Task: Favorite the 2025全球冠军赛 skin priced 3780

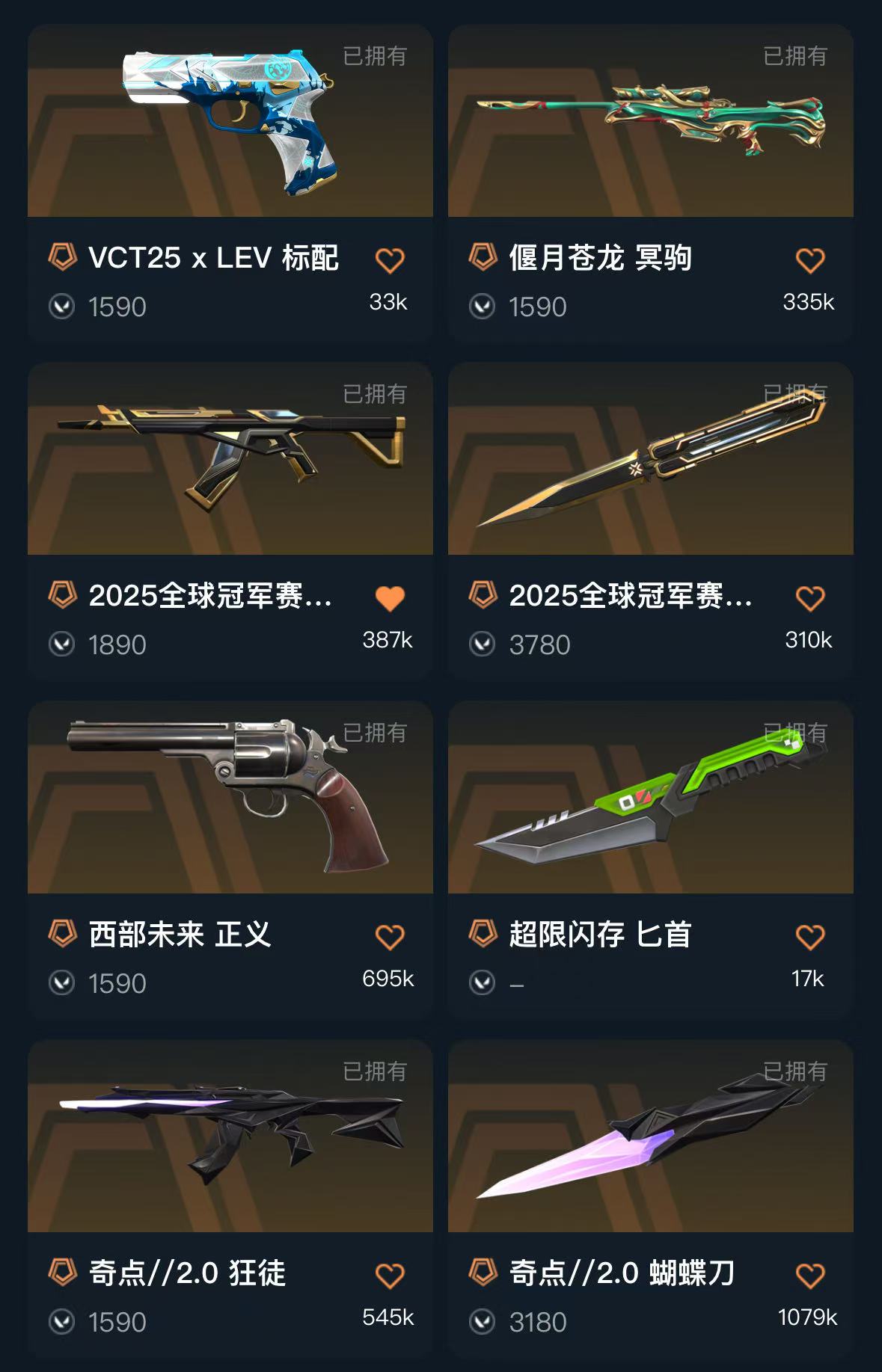Action: [810, 599]
